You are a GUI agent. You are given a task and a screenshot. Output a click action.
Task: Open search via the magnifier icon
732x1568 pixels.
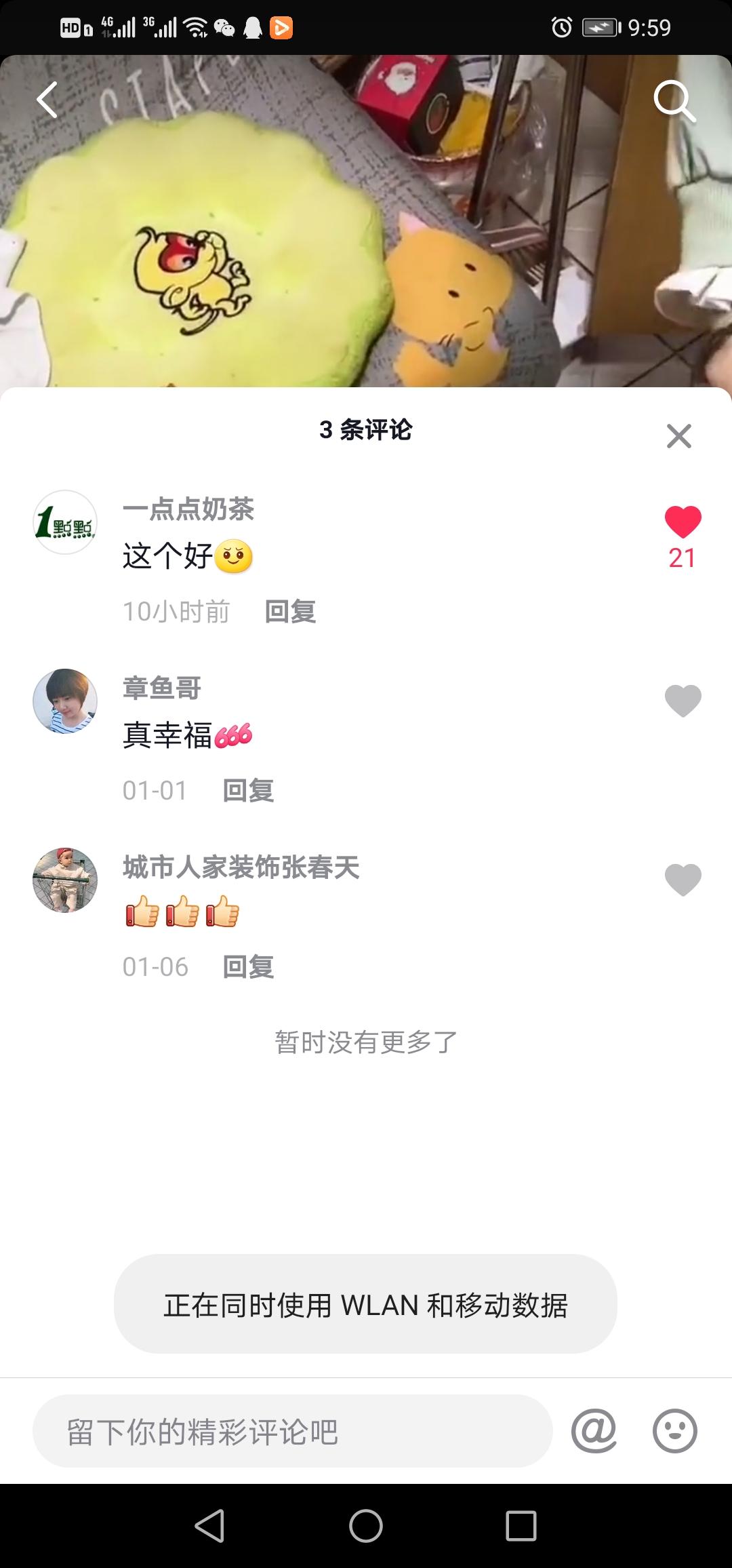[674, 101]
